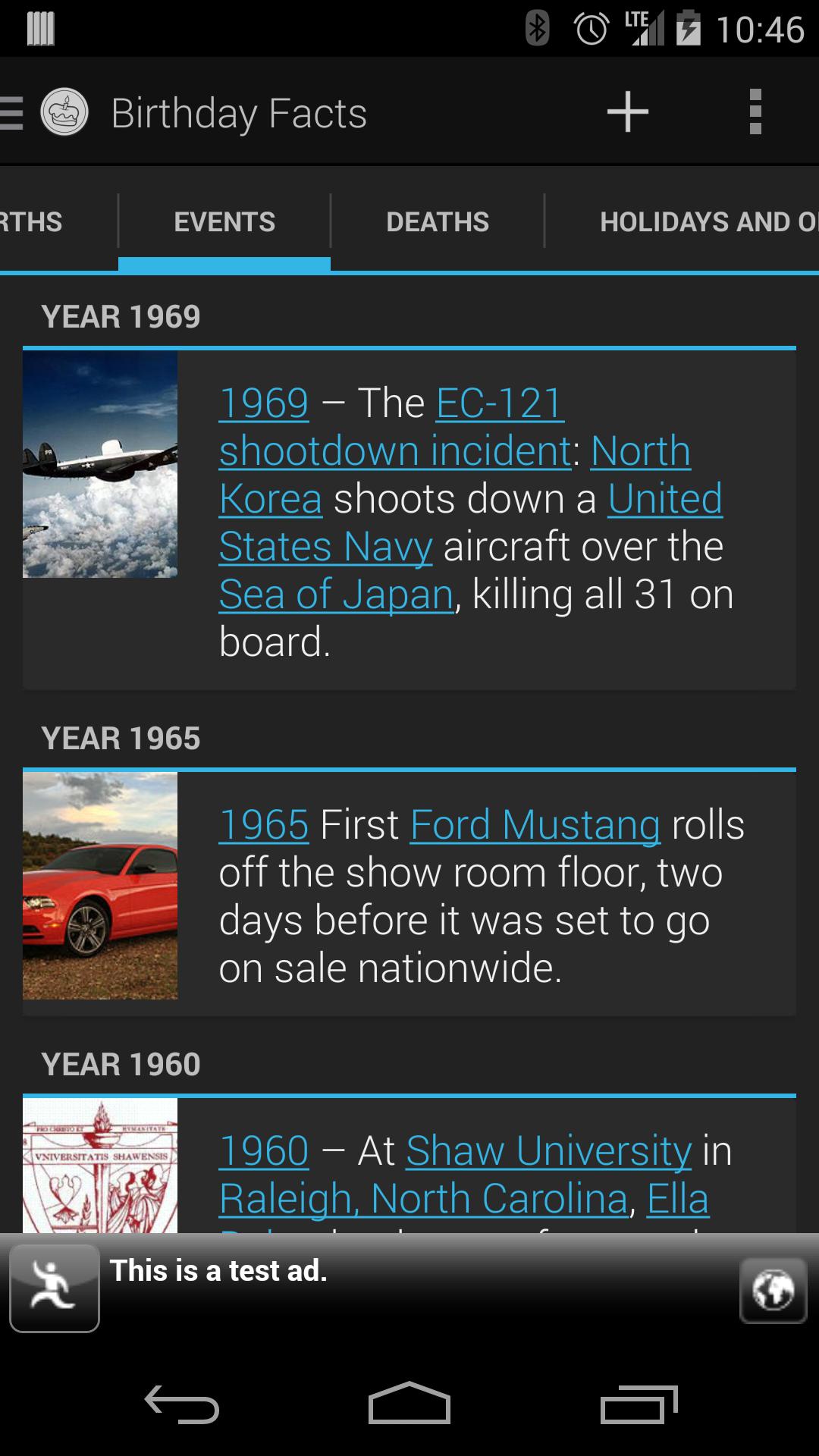Follow the 1969 year link
This screenshot has width=819, height=1456.
264,403
